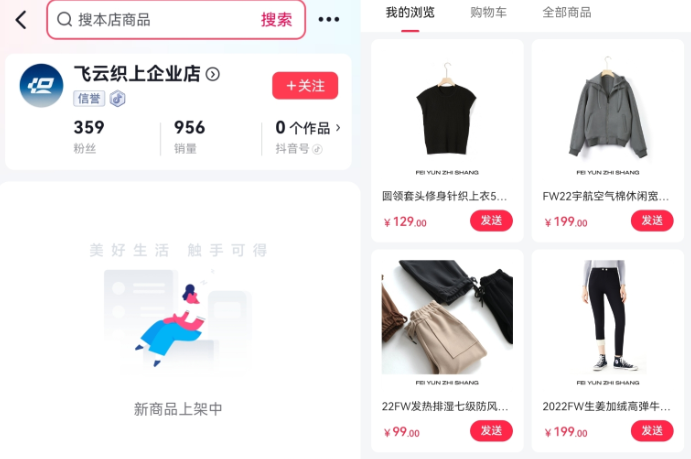Send the ¥129 knit top via 发送
Viewport: 691px width, 459px height.
[491, 221]
